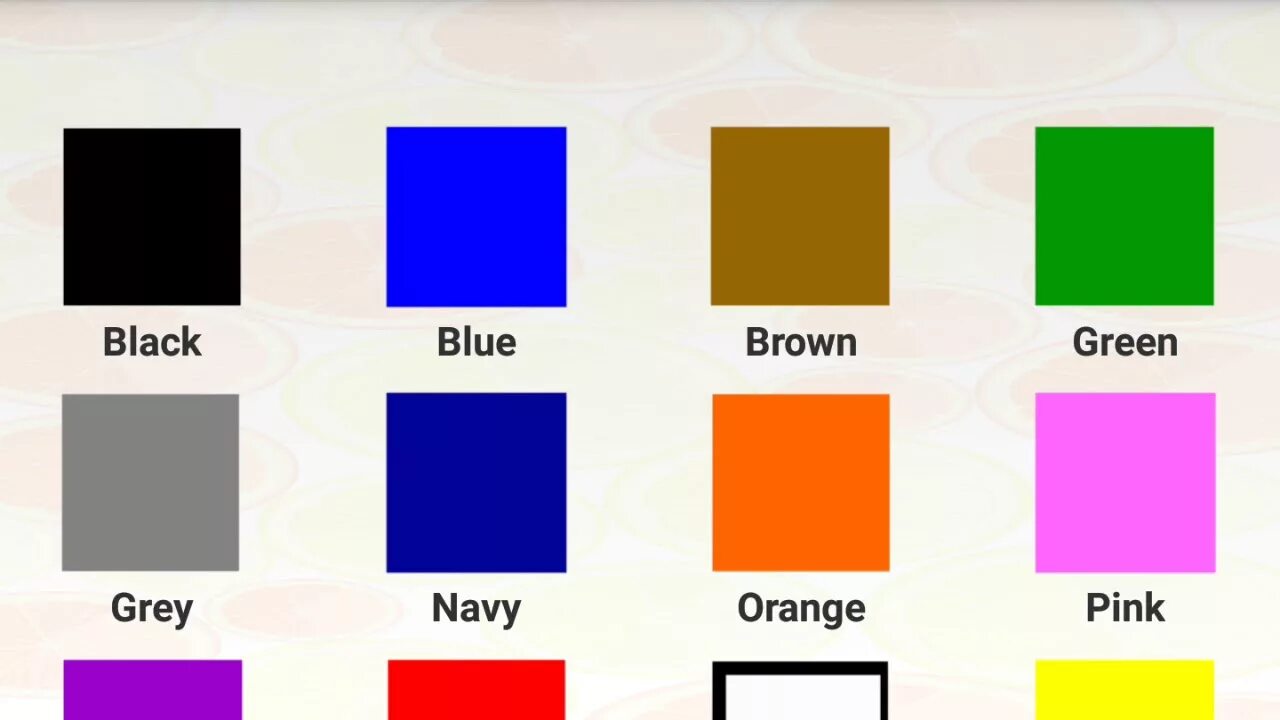Screen dimensions: 1280x720
Task: Select the Grey color tile
Action: click(x=151, y=482)
